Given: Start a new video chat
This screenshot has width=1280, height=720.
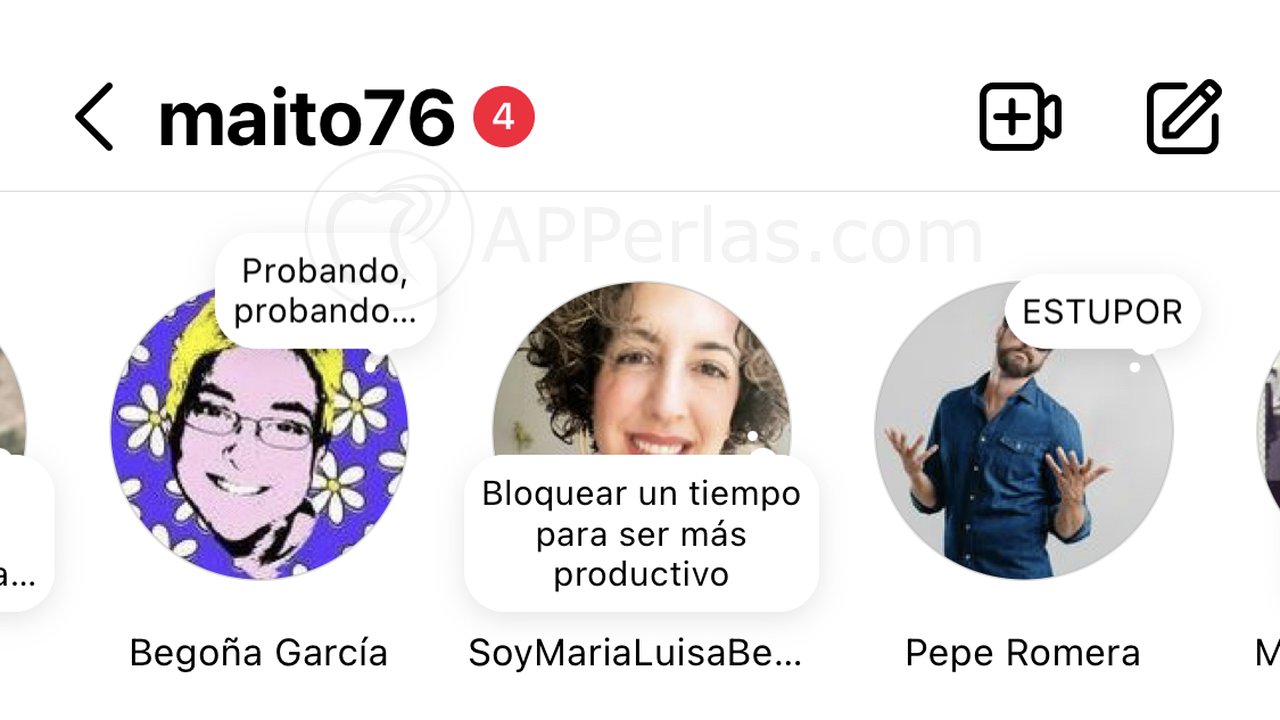Looking at the screenshot, I should [1019, 117].
